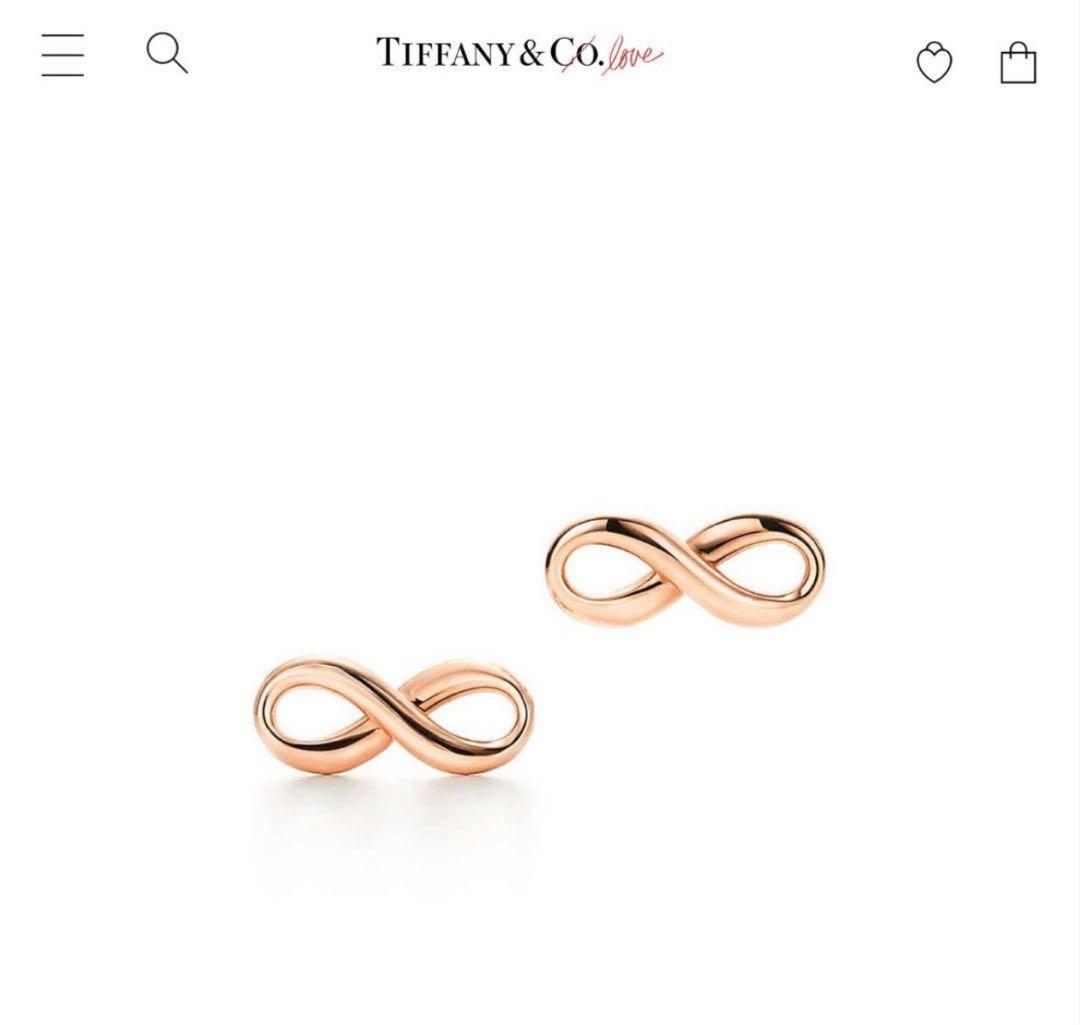Screen dimensions: 1080x1025
Task: Open the hamburger navigation menu
Action: click(62, 55)
